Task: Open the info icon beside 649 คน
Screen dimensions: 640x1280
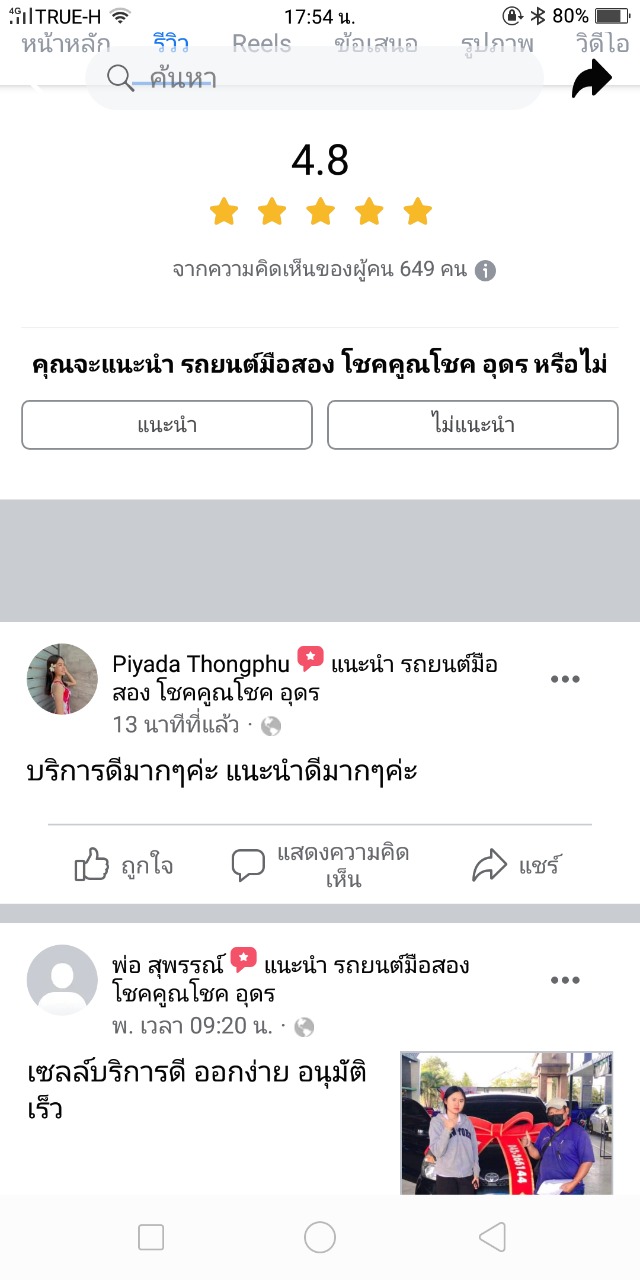Action: click(x=485, y=270)
